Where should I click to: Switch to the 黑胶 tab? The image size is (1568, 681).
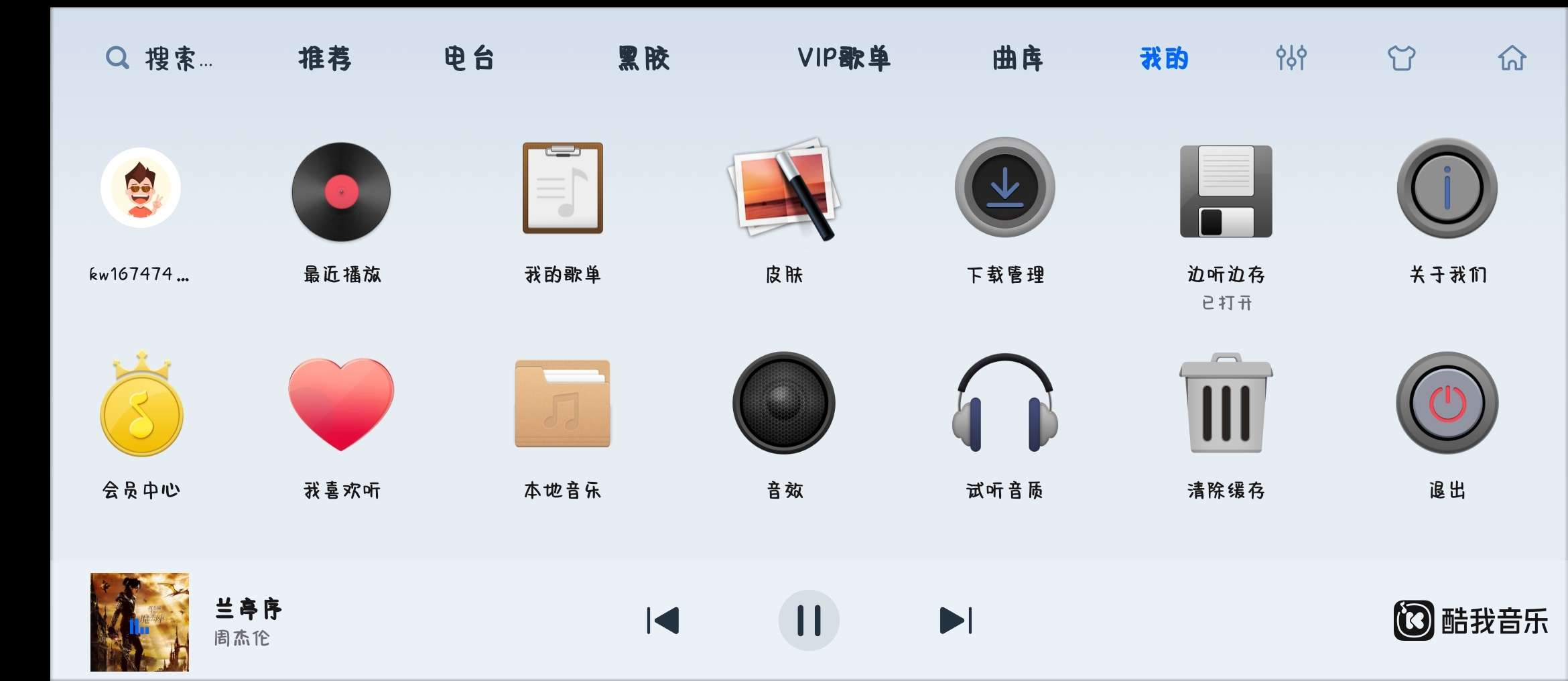click(644, 59)
